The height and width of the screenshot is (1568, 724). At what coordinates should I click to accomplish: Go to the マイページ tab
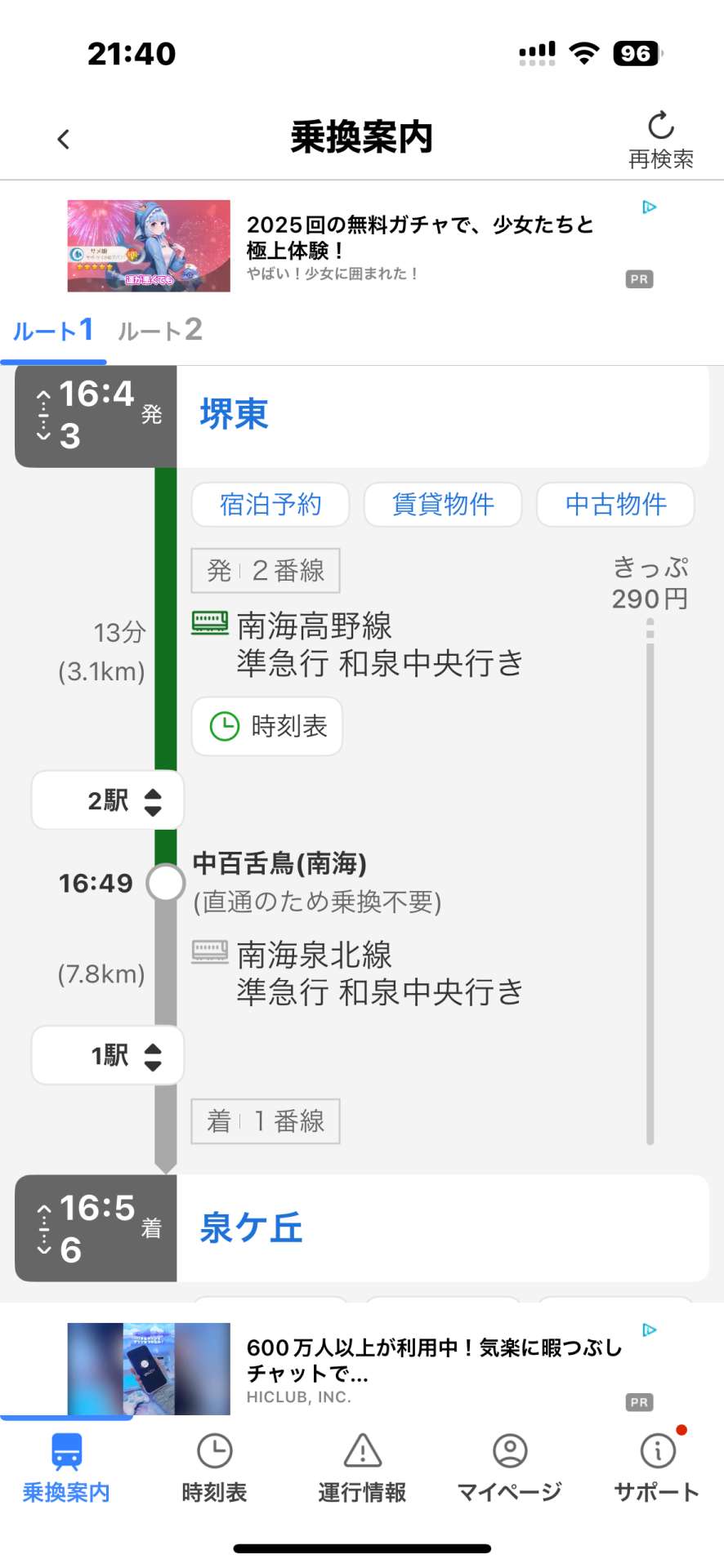509,1468
